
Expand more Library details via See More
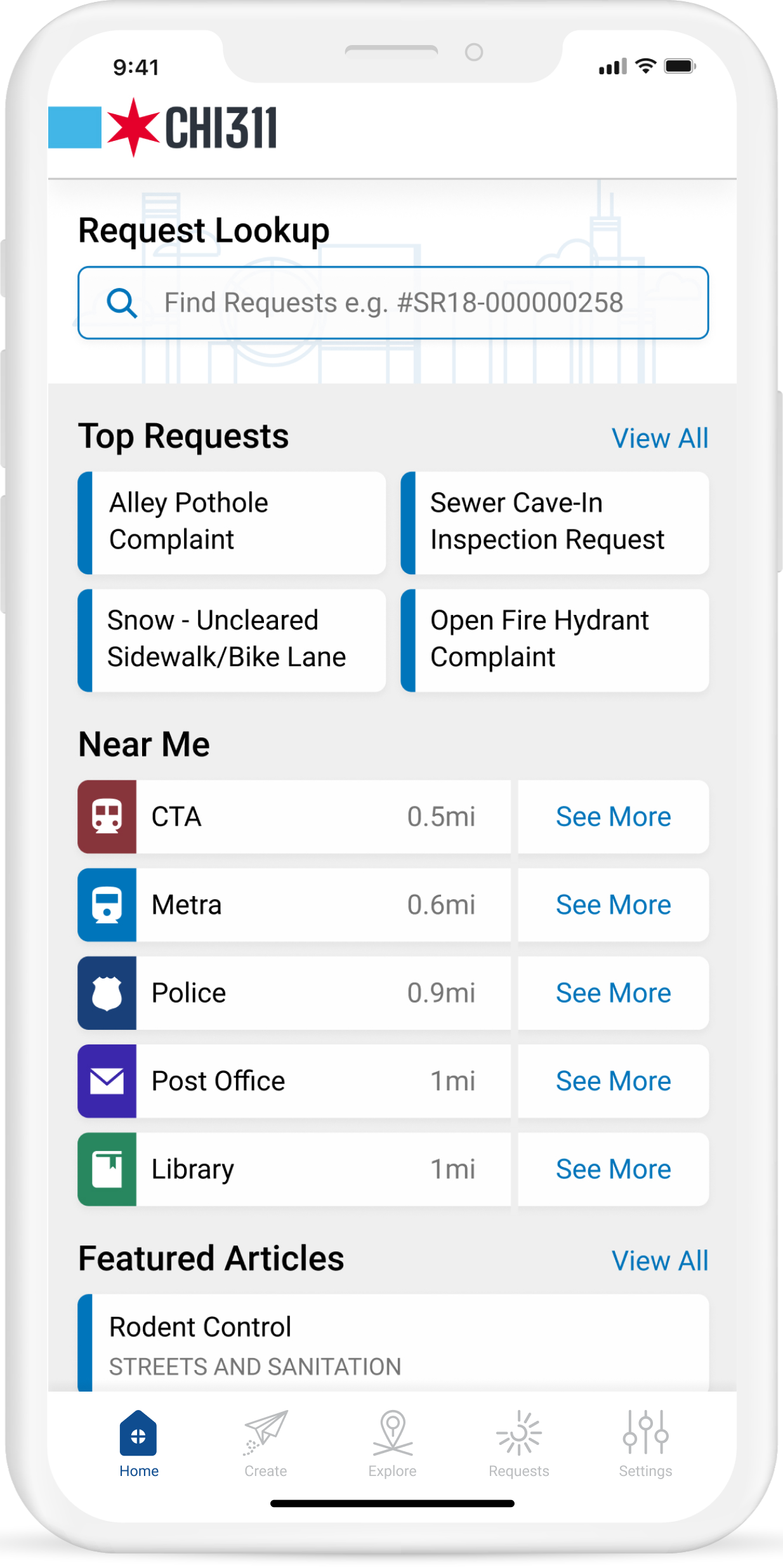[613, 1169]
